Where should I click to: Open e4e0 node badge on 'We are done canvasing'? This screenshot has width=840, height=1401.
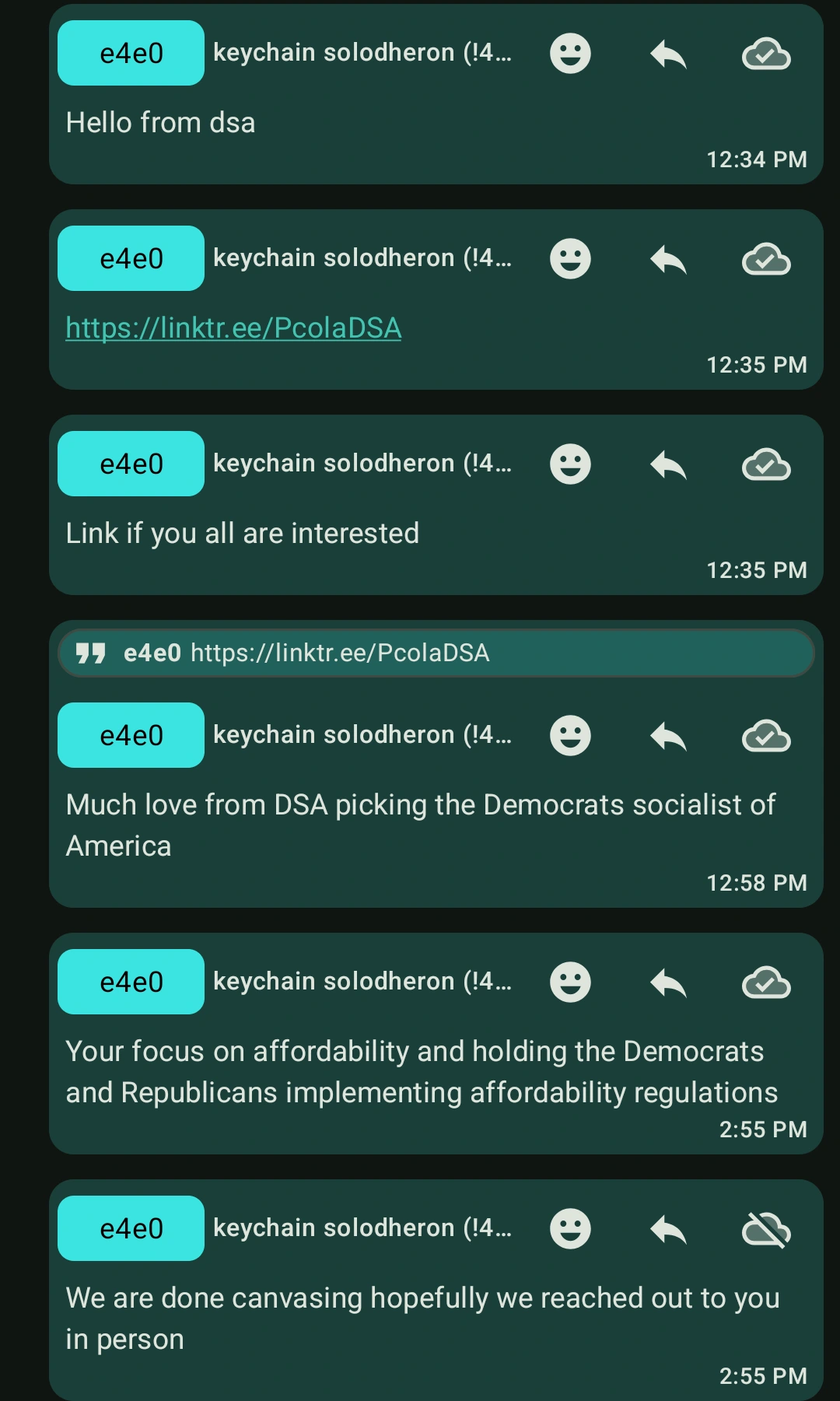coord(131,1228)
